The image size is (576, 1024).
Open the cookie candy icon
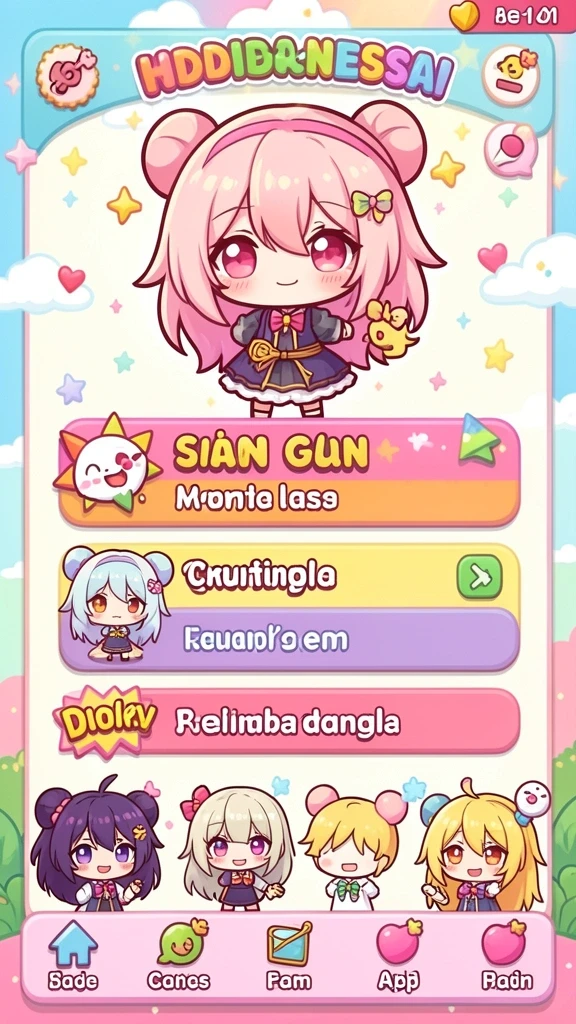(x=67, y=76)
